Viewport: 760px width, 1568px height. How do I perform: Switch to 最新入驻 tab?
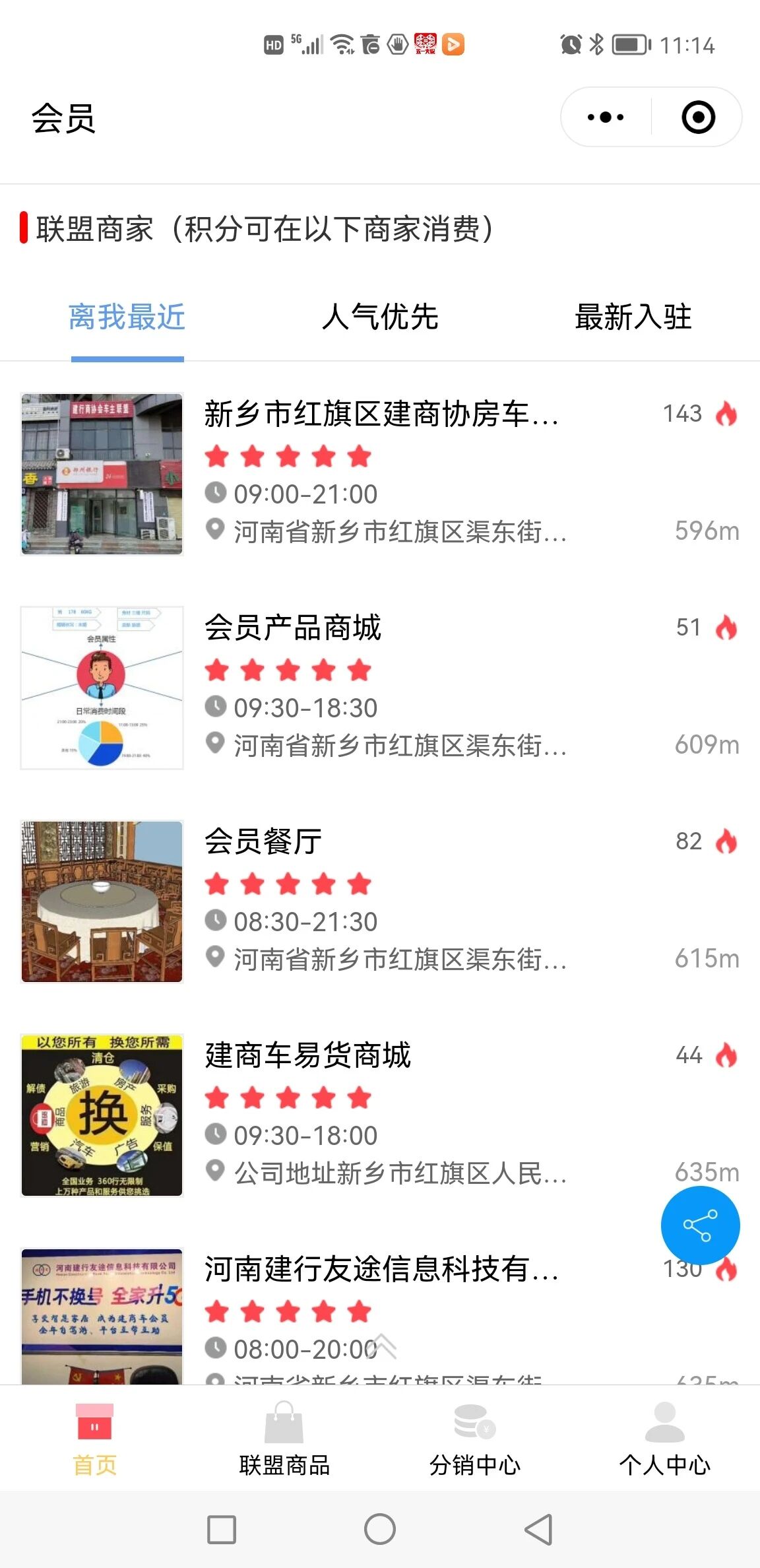[x=633, y=317]
